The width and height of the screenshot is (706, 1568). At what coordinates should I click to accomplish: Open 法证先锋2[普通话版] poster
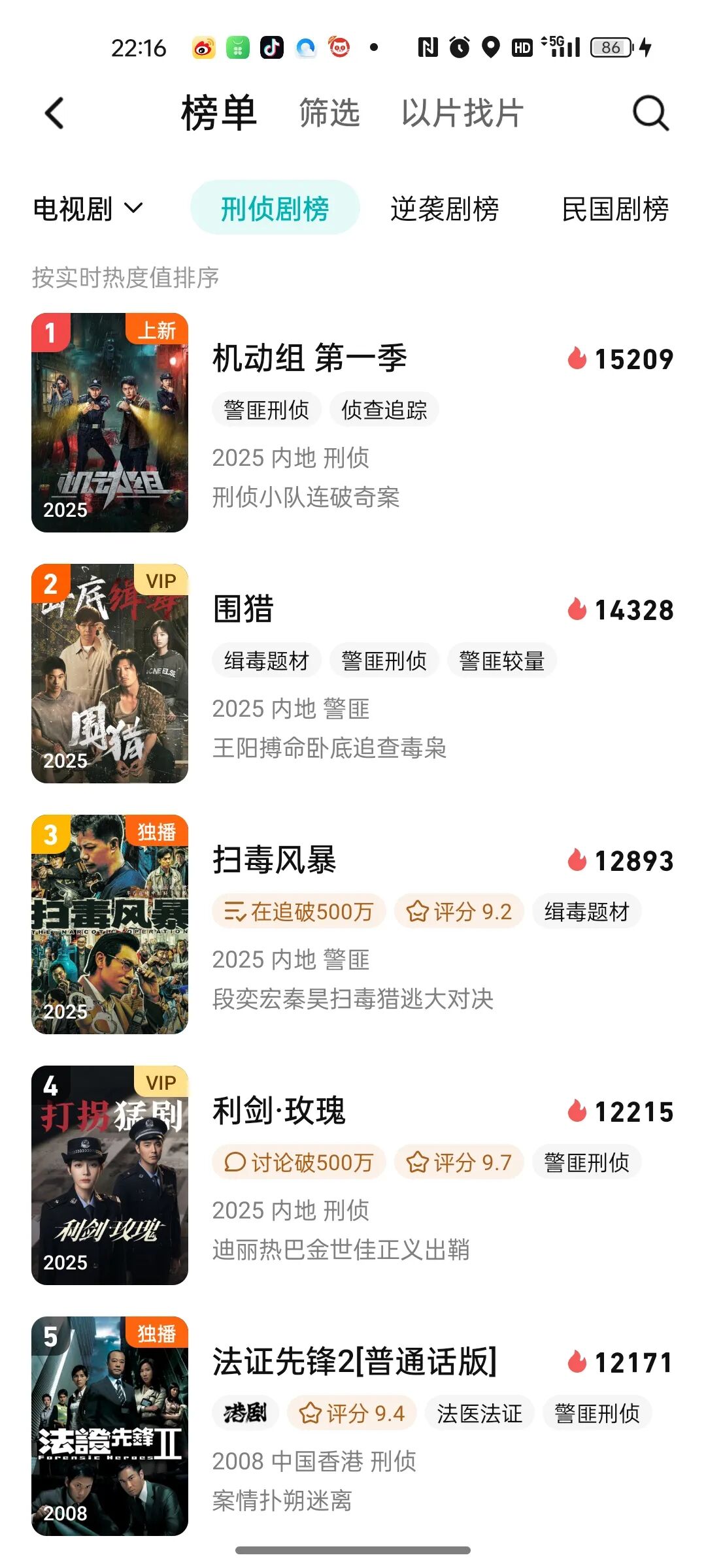coord(110,1426)
